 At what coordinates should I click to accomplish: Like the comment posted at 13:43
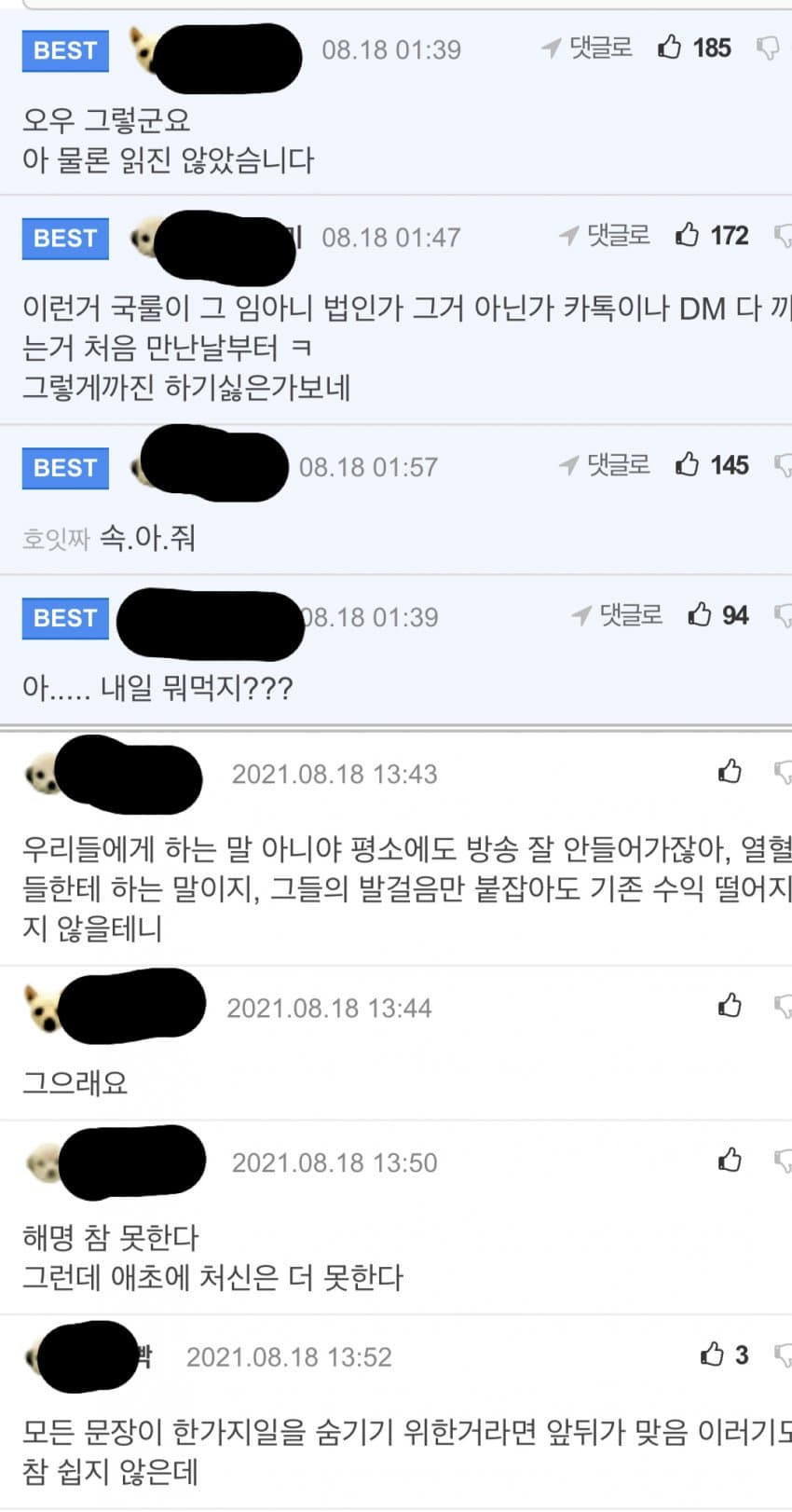coord(730,772)
